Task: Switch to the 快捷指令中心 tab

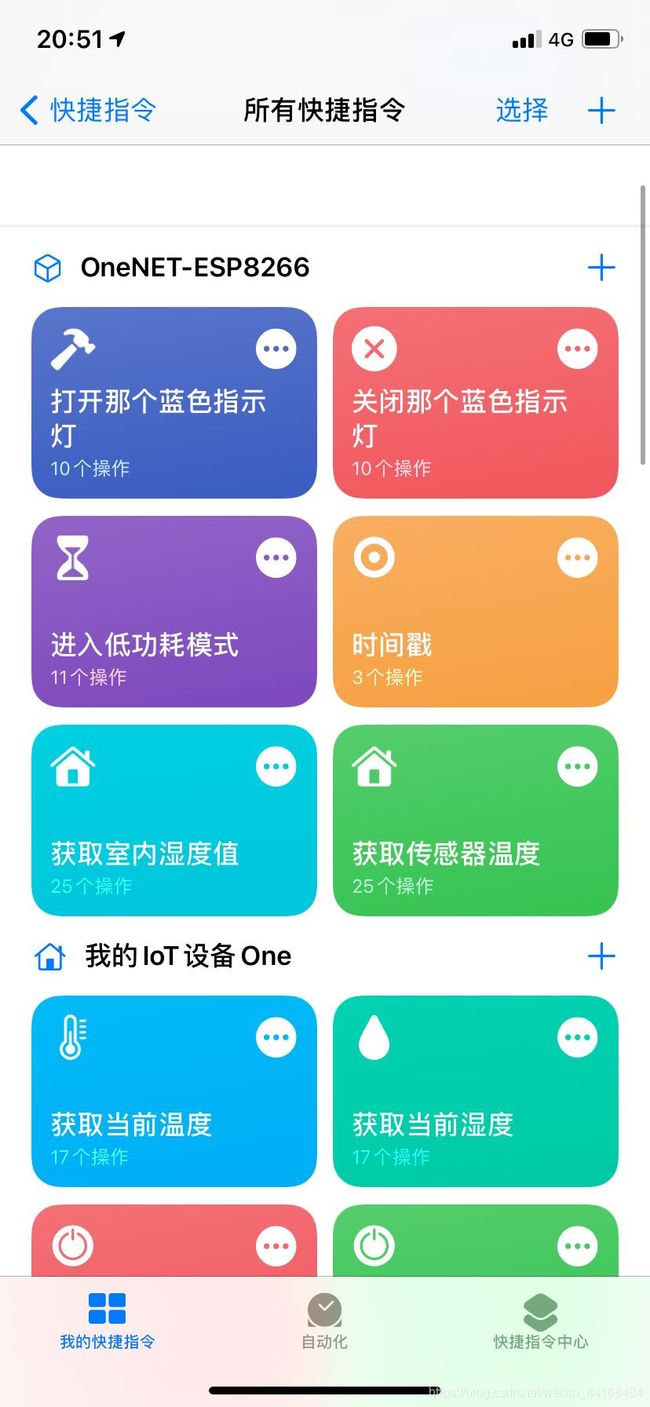Action: (x=540, y=1322)
